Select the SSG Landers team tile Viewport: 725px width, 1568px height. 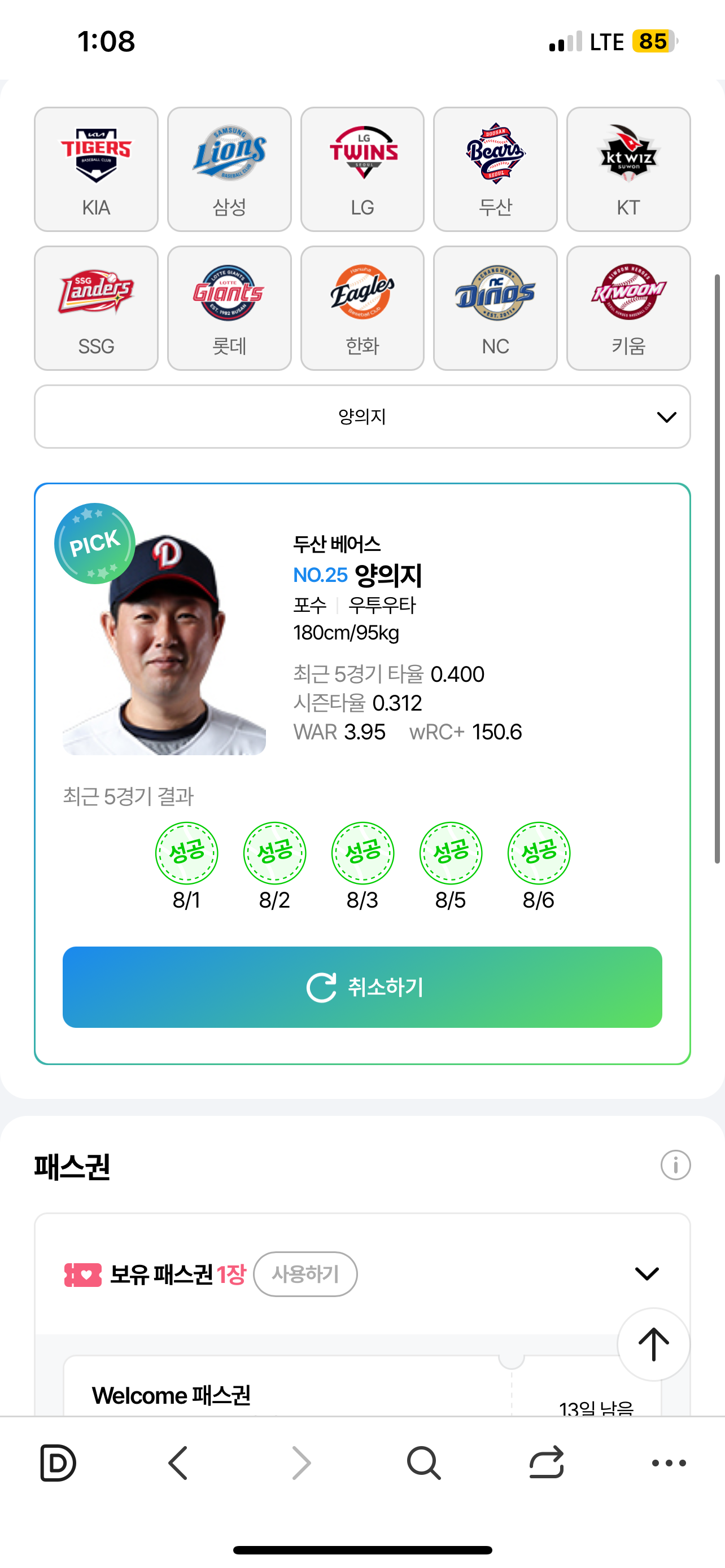tap(96, 308)
